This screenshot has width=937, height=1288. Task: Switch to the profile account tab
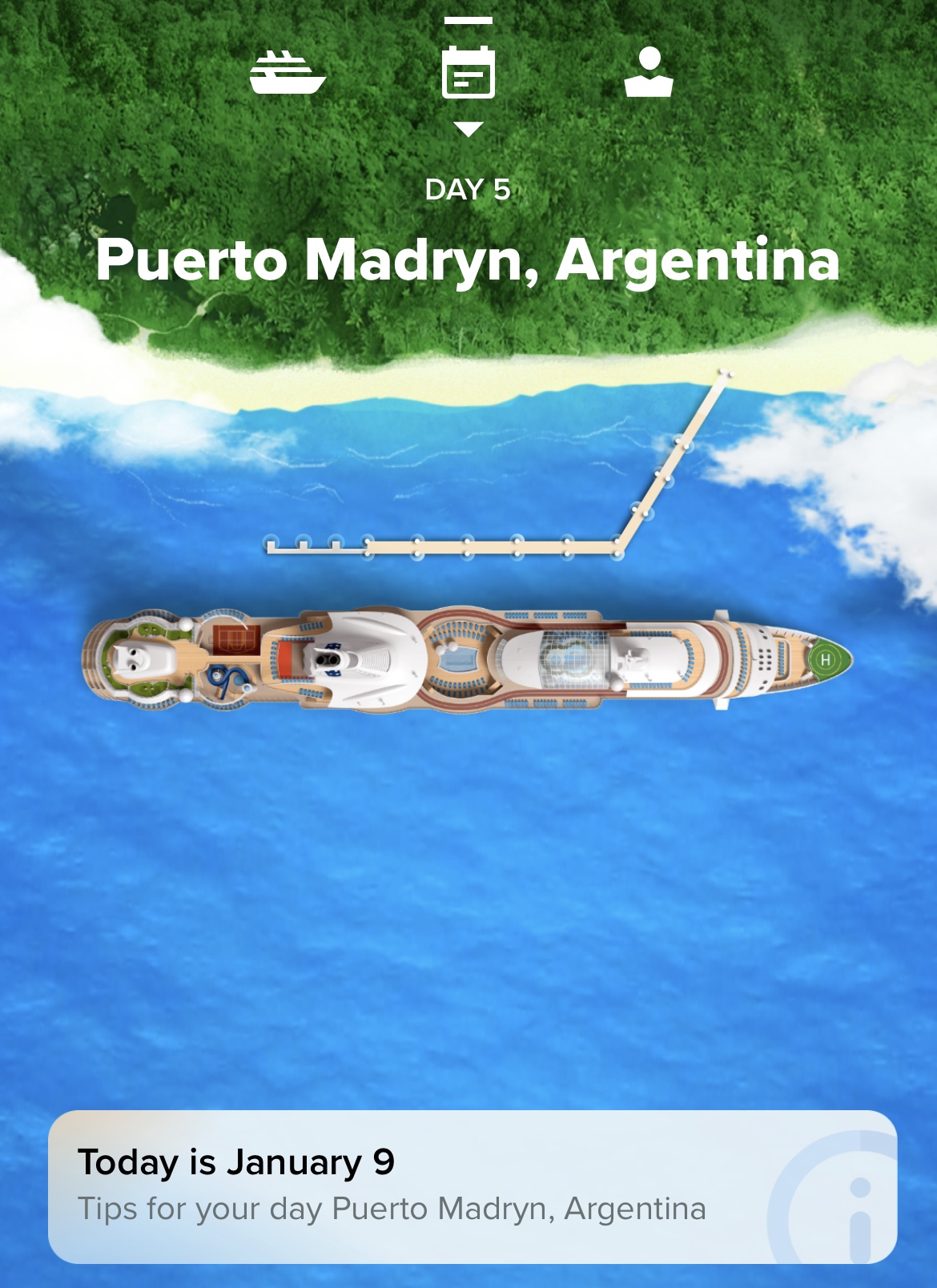pos(648,72)
